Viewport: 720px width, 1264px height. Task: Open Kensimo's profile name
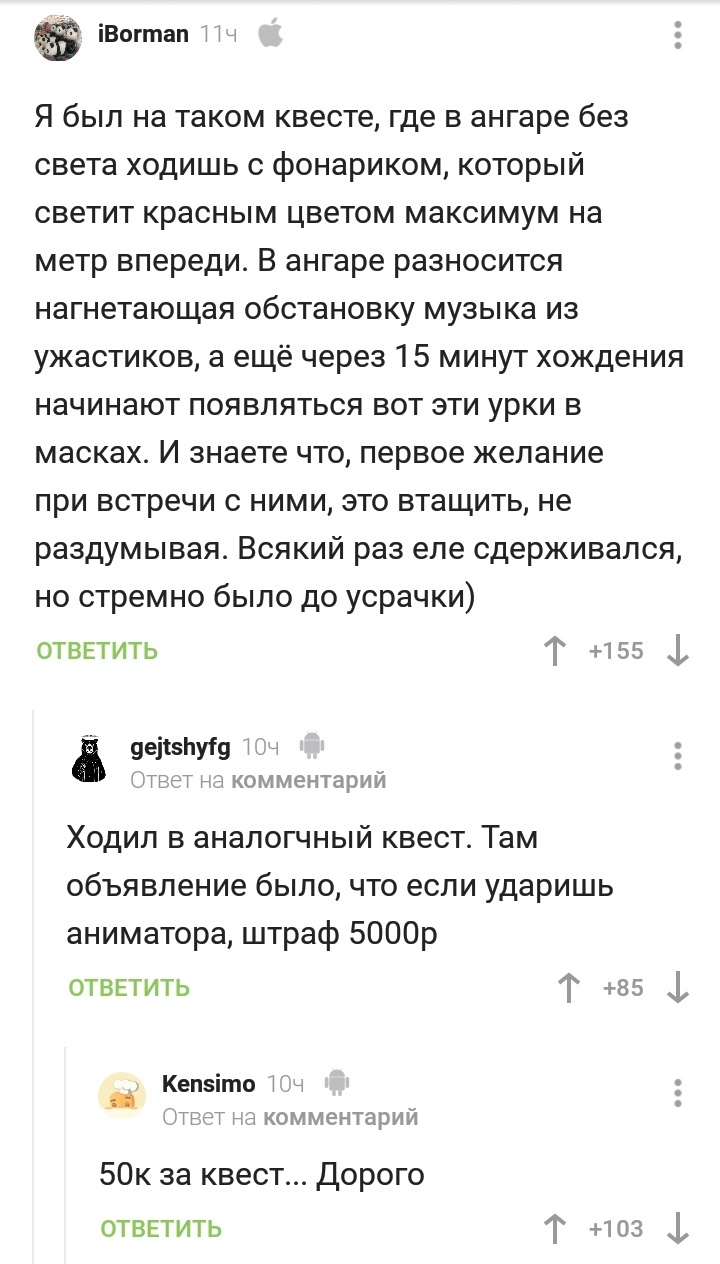(208, 1083)
